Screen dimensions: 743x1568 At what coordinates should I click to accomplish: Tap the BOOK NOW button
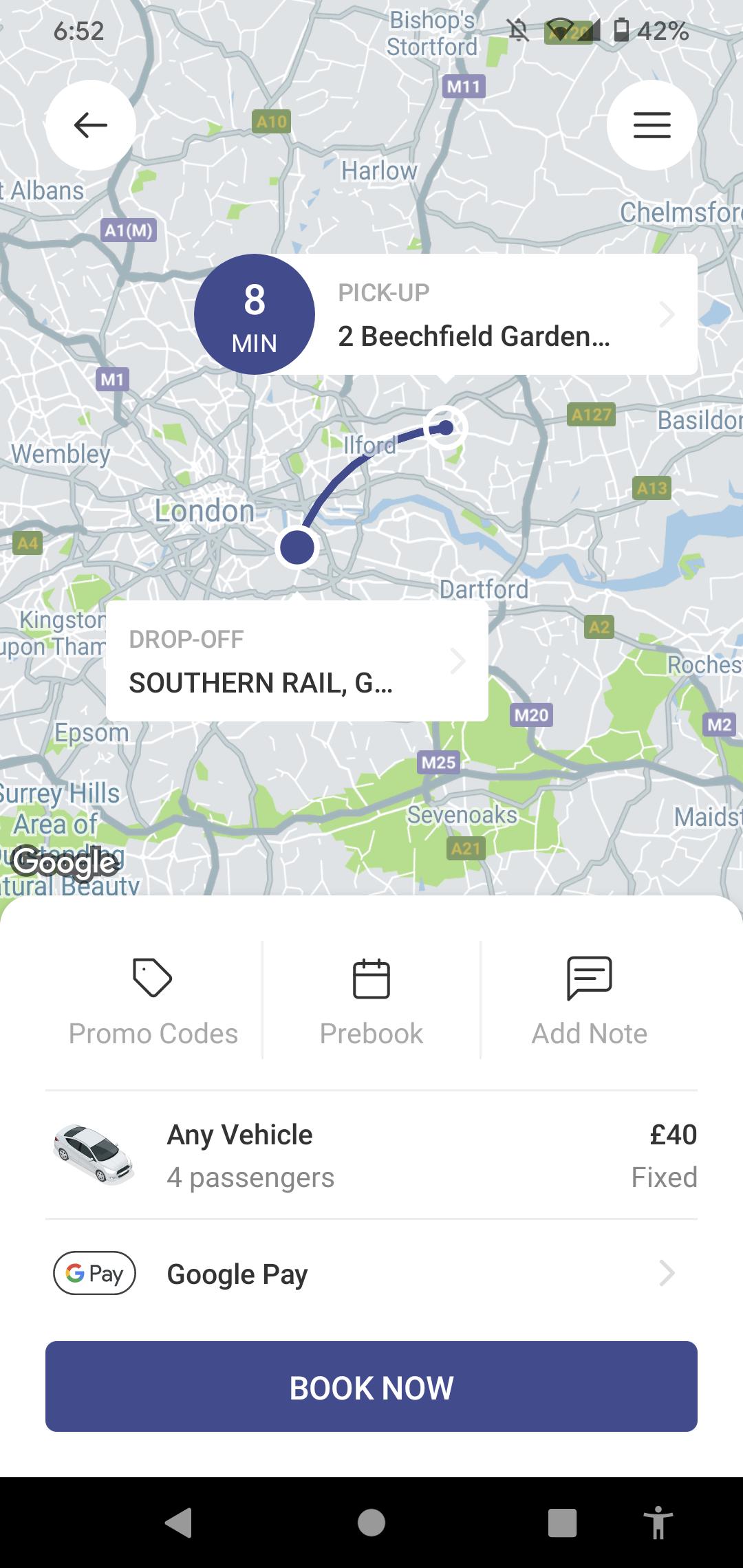pyautogui.click(x=371, y=1388)
